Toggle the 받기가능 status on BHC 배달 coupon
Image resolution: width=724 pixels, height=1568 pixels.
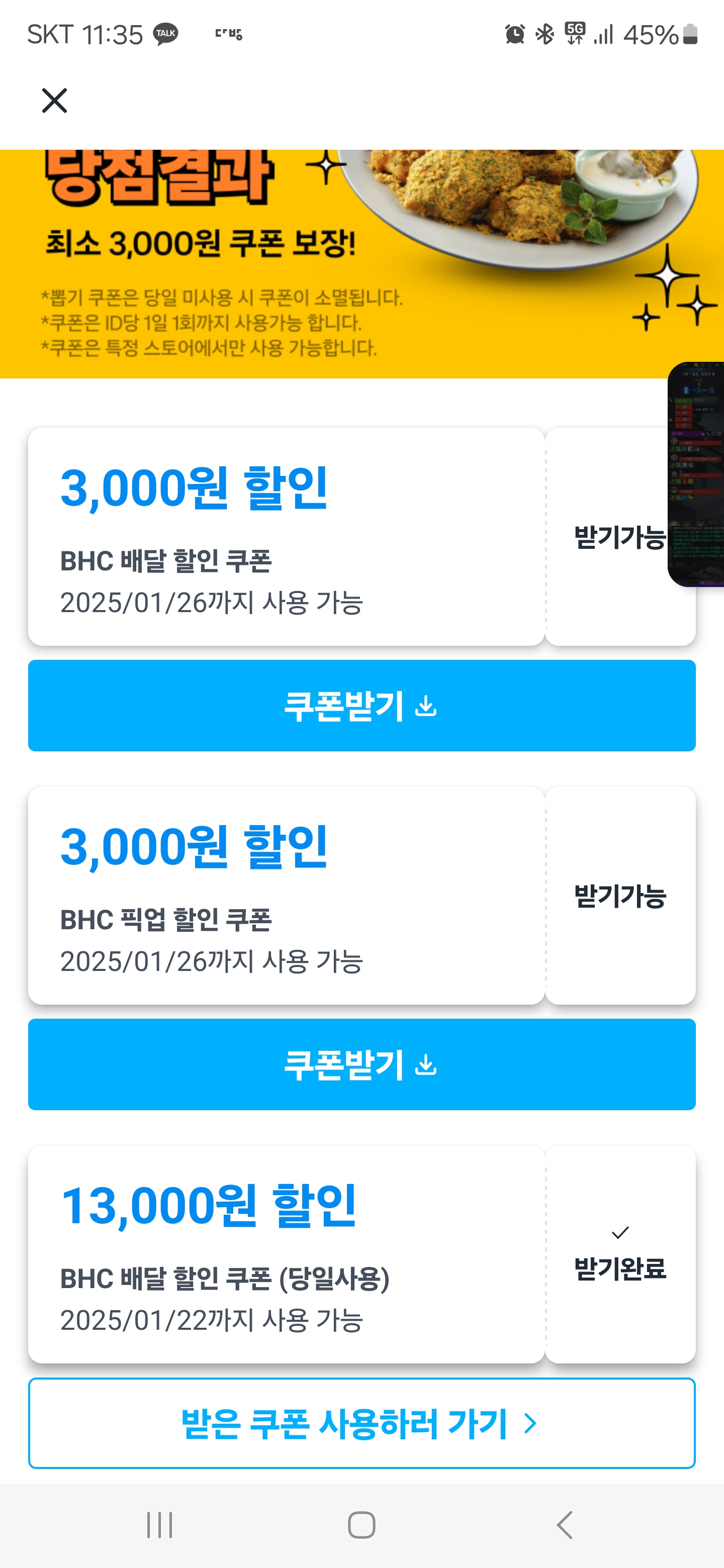point(620,536)
